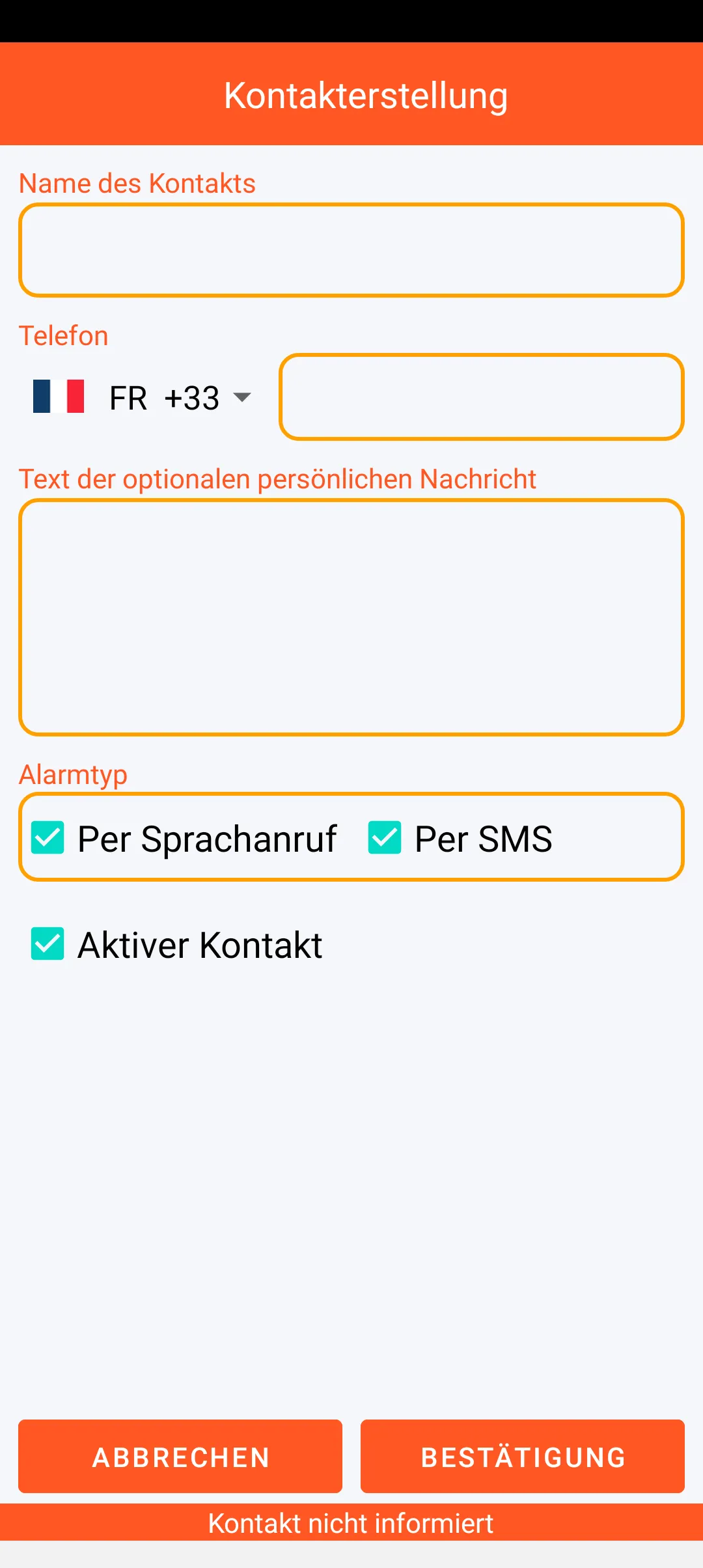
Task: Uncheck the Per SMS checkbox
Action: pos(385,837)
